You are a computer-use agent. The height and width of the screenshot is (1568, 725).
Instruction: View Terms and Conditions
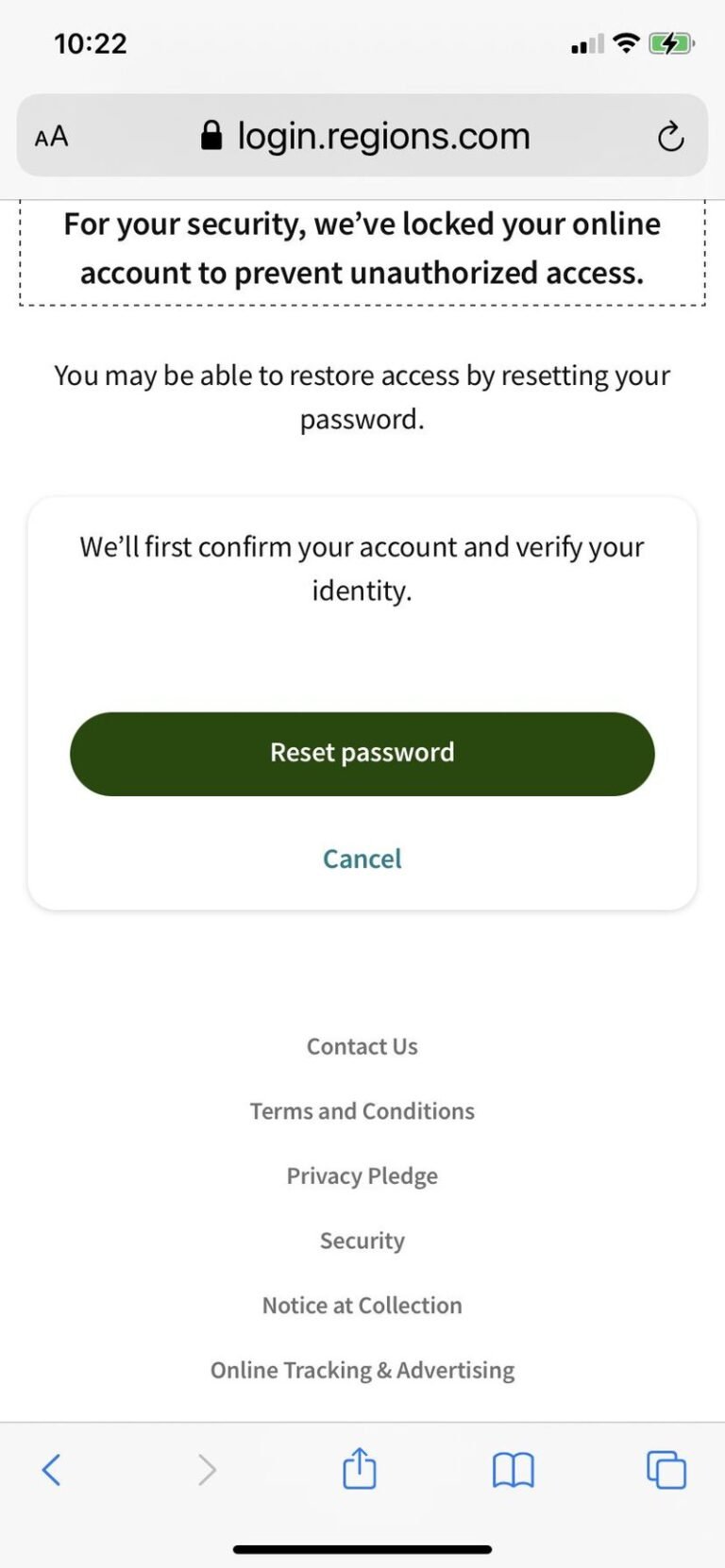(362, 1111)
